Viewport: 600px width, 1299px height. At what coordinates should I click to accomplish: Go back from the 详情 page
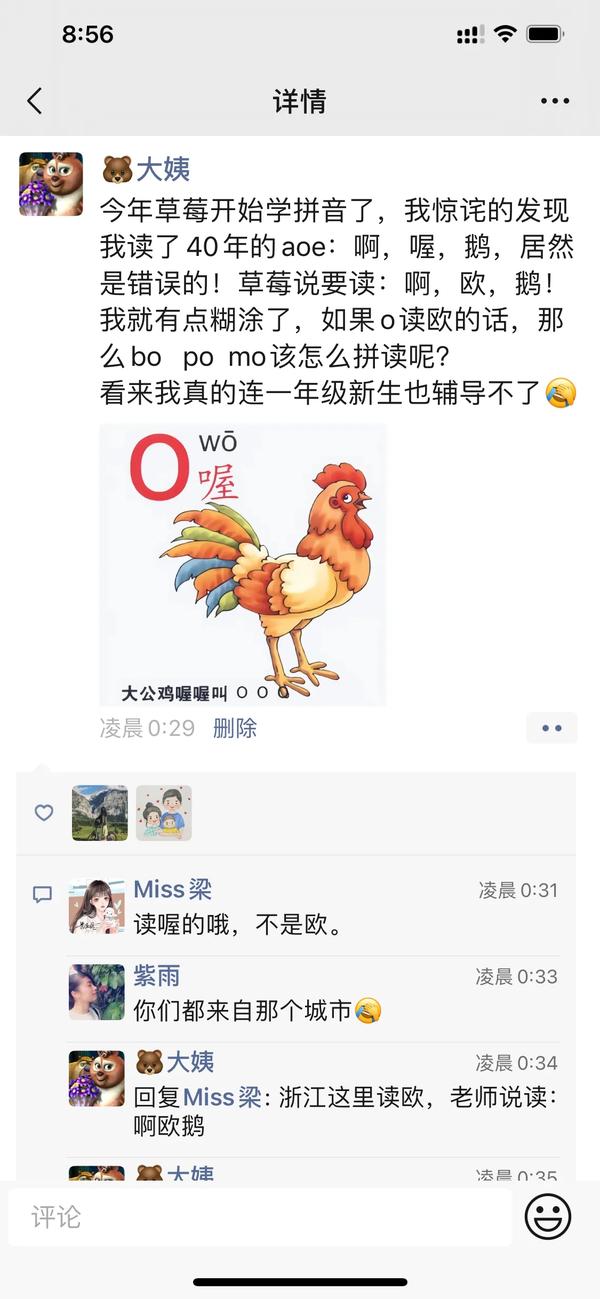point(35,101)
